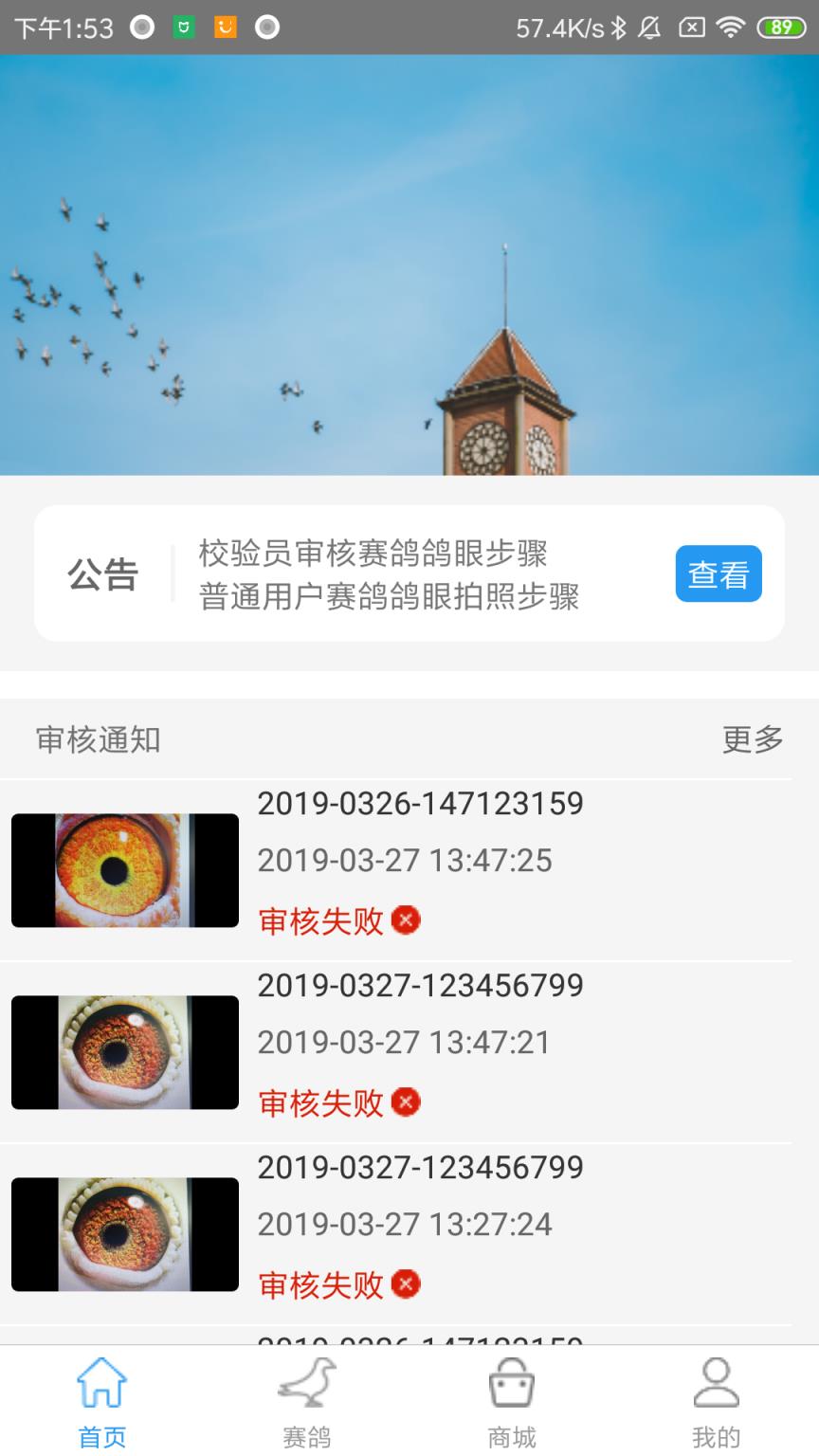The image size is (819, 1456).
Task: Tap the Bluetooth icon in the status bar
Action: tap(621, 27)
